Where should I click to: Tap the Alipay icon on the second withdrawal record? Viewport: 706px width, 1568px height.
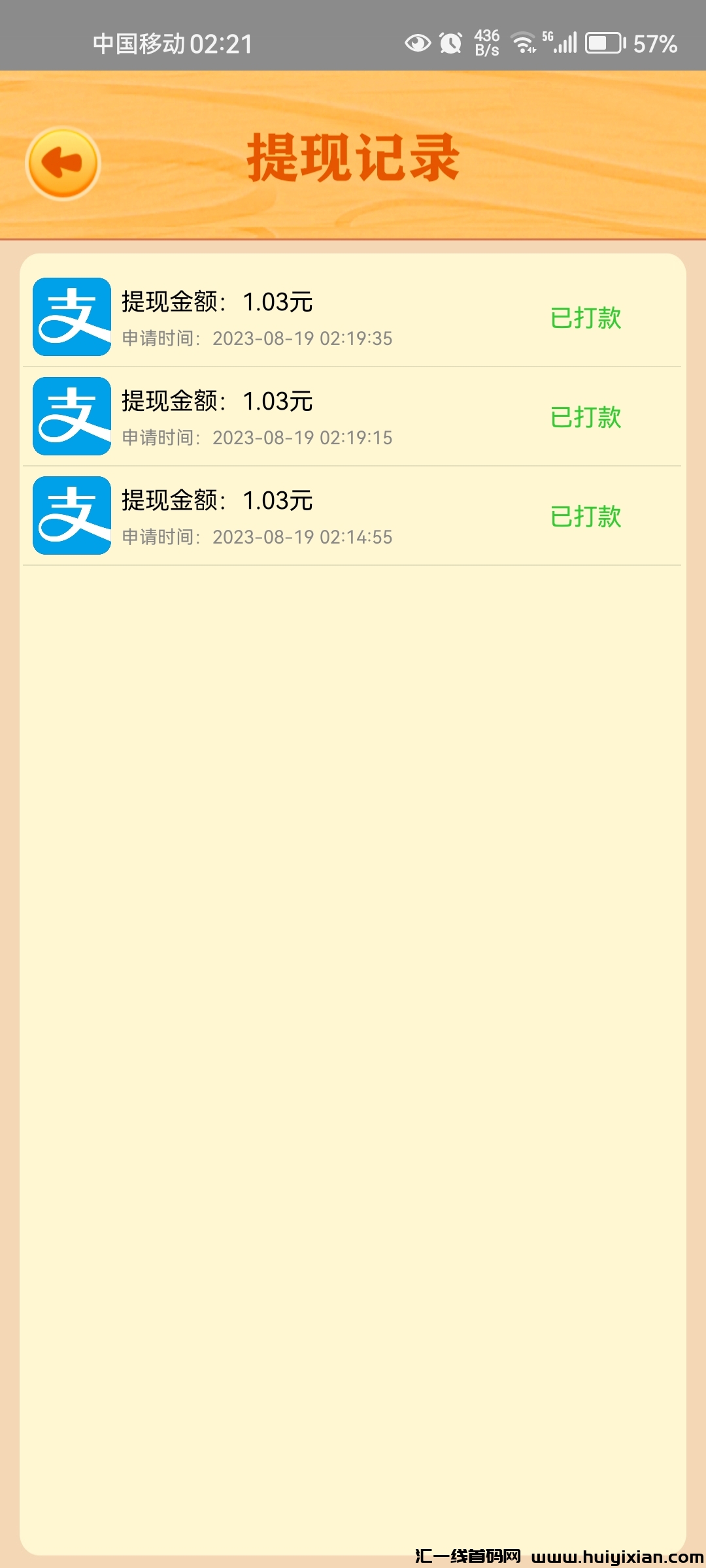tap(71, 416)
